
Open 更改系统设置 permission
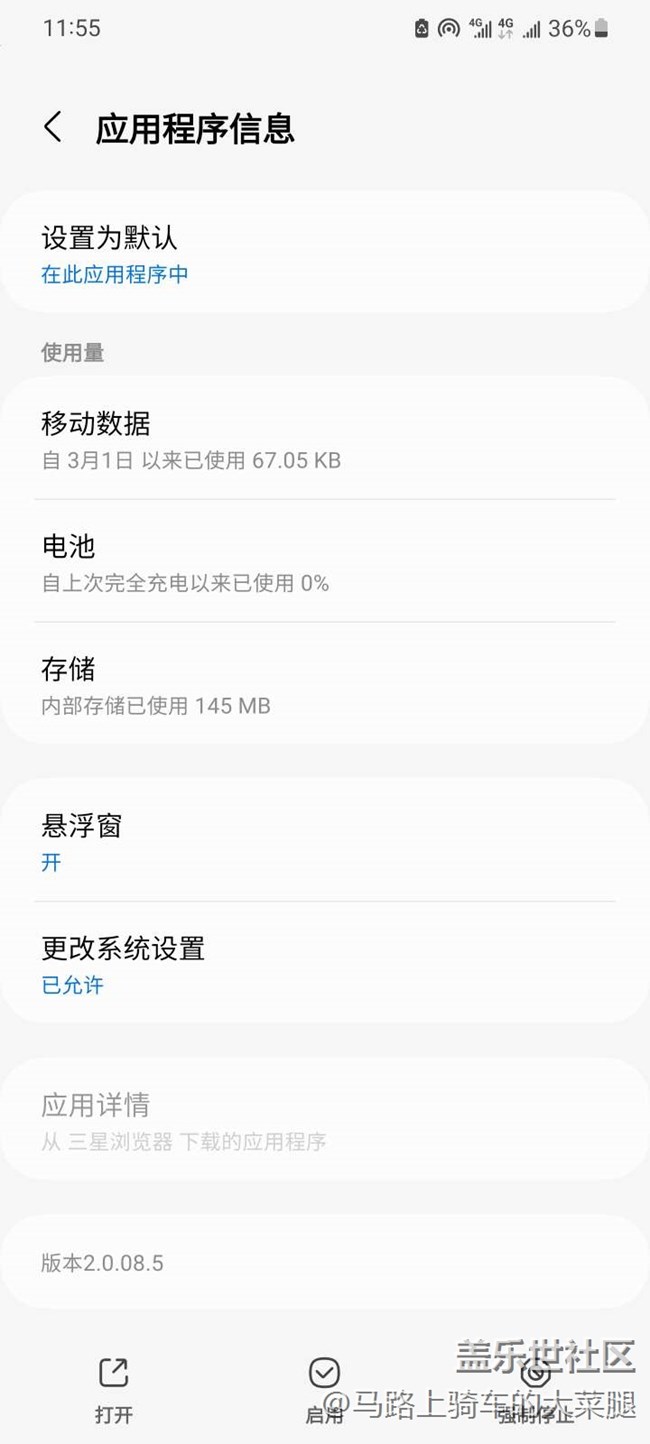(x=325, y=963)
